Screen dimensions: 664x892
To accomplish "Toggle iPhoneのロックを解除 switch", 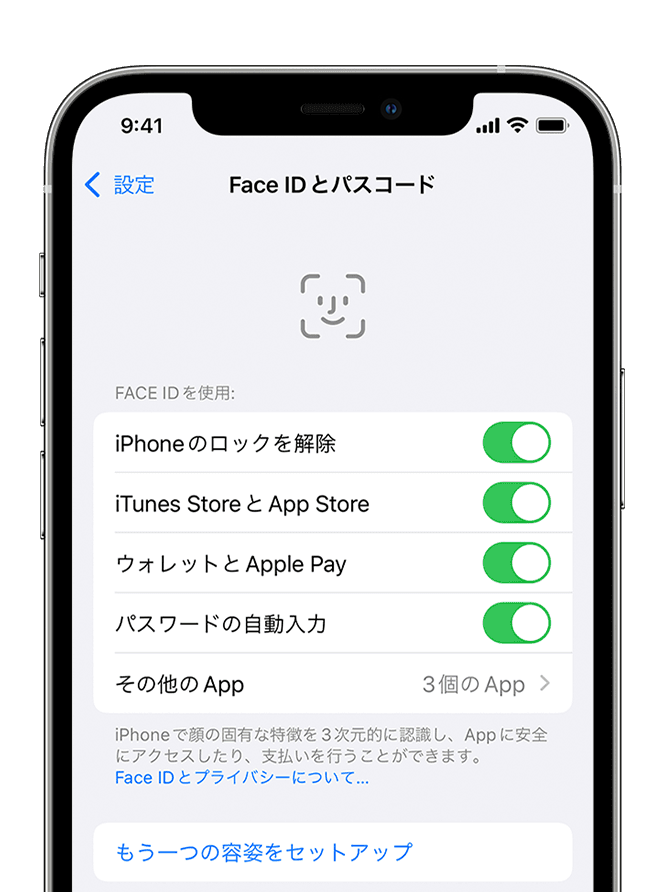I will pos(516,443).
